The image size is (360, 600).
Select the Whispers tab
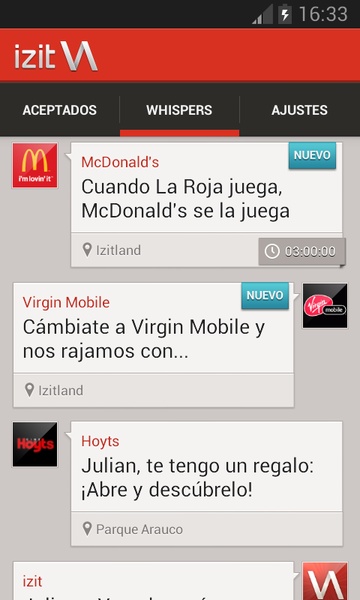point(179,110)
